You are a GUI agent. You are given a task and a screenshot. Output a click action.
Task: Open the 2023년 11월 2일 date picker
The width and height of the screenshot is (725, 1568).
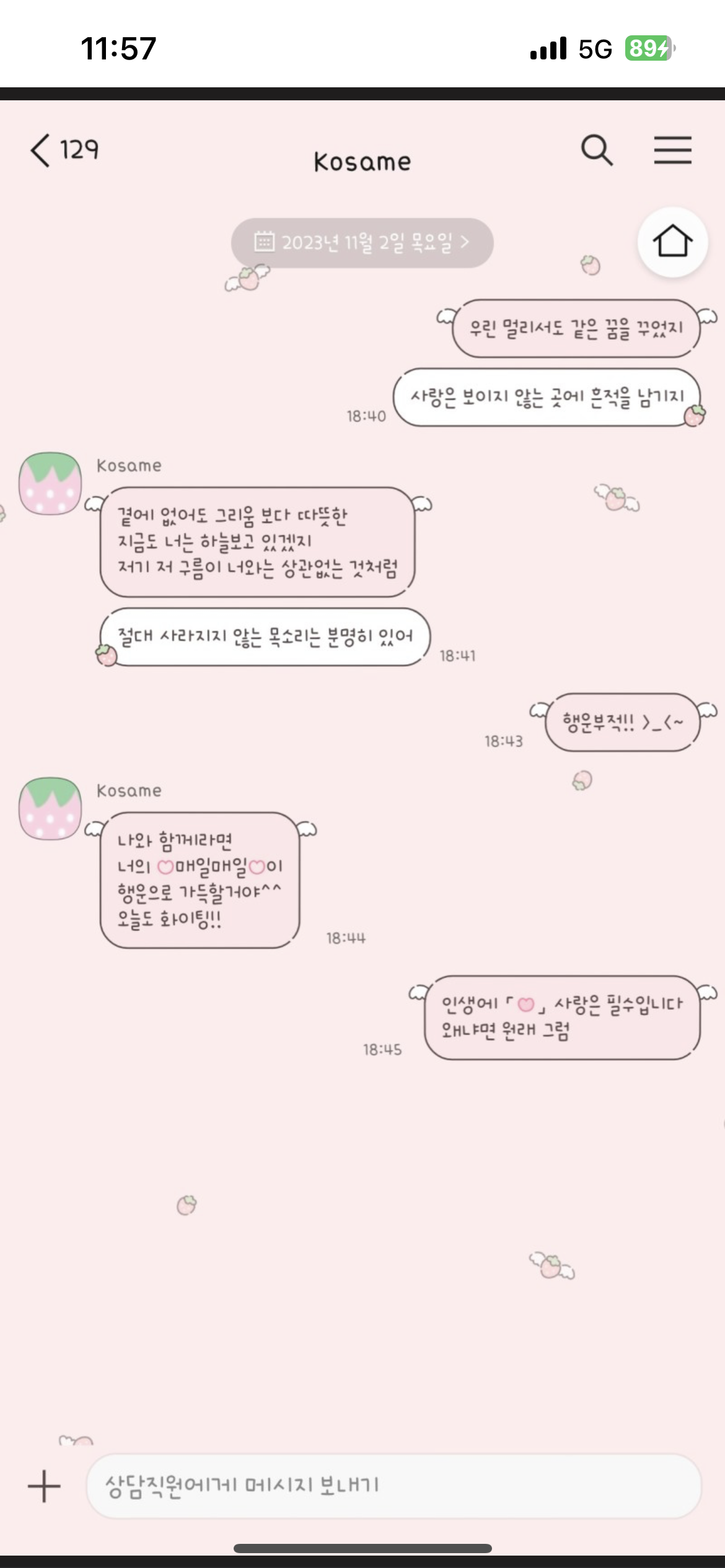pos(362,243)
